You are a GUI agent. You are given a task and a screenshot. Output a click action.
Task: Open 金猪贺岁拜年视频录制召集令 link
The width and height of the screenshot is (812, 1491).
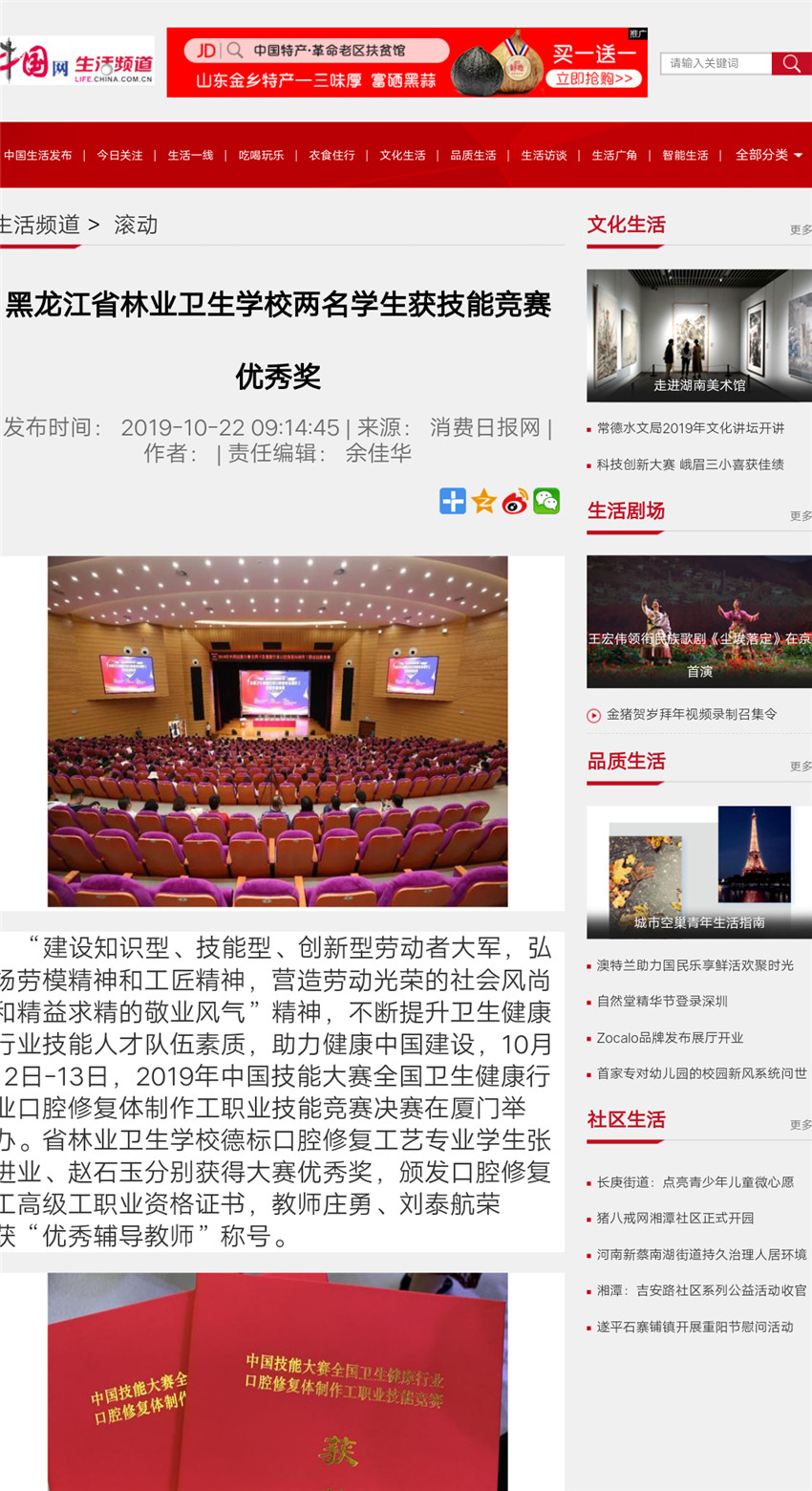692,714
